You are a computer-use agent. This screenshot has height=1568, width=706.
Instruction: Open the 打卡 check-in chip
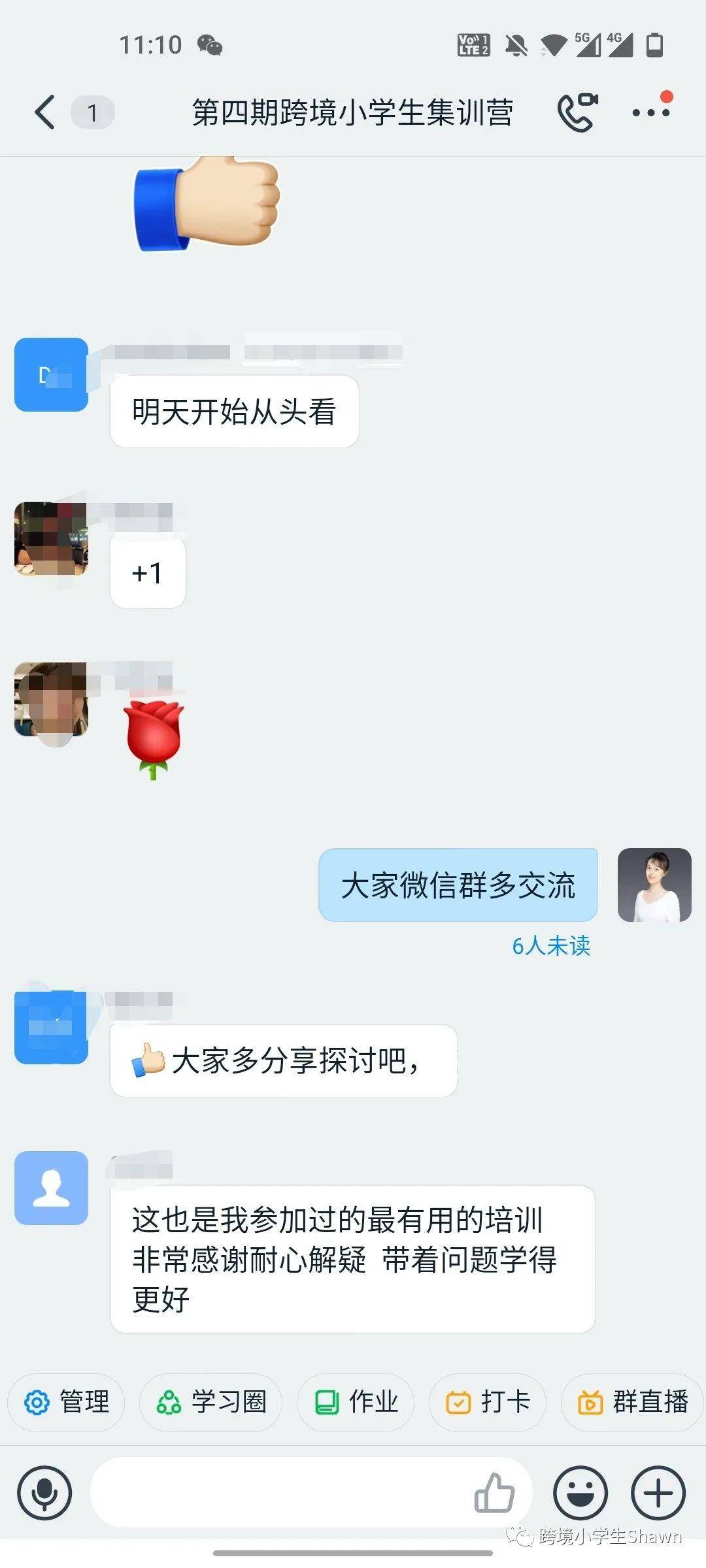[x=488, y=1403]
